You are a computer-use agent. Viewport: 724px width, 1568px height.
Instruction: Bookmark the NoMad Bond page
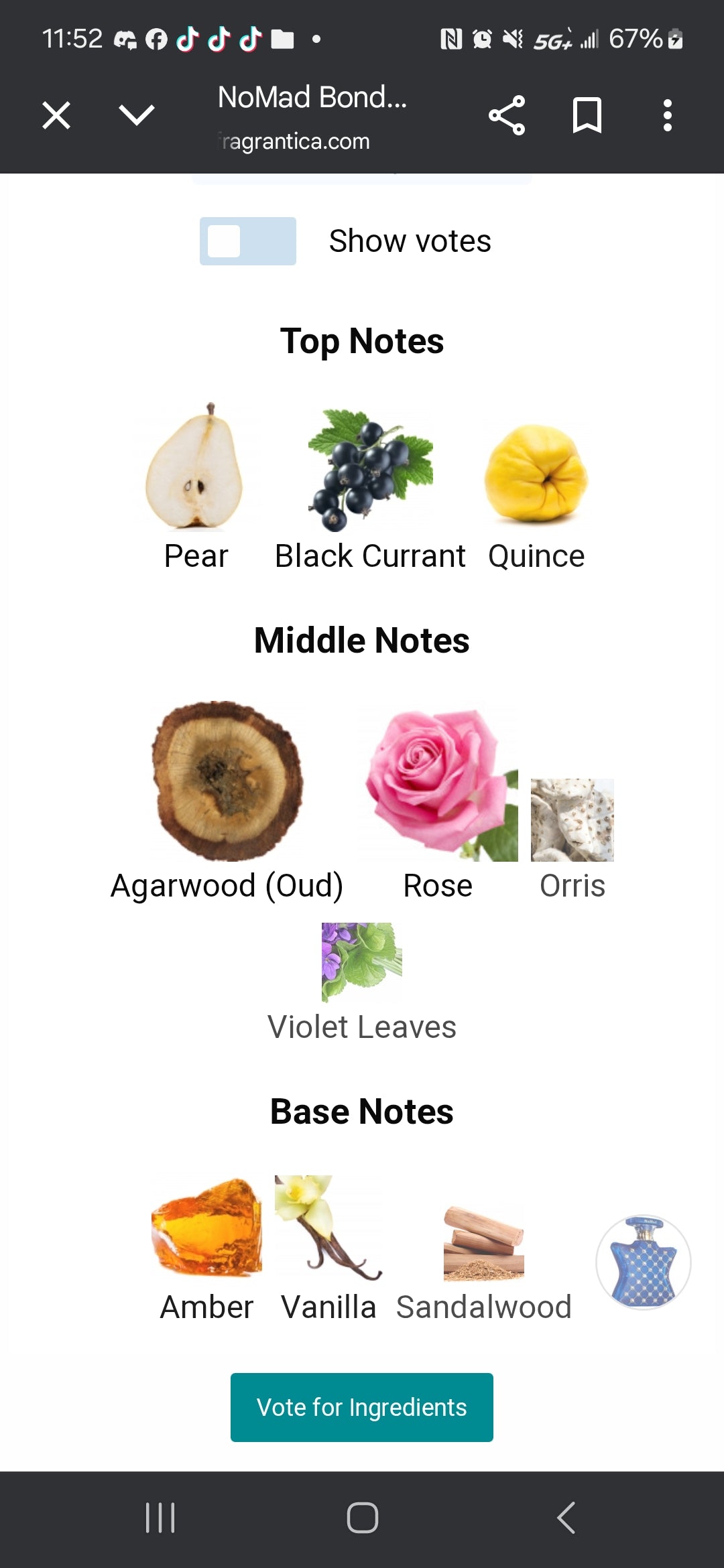click(x=587, y=115)
